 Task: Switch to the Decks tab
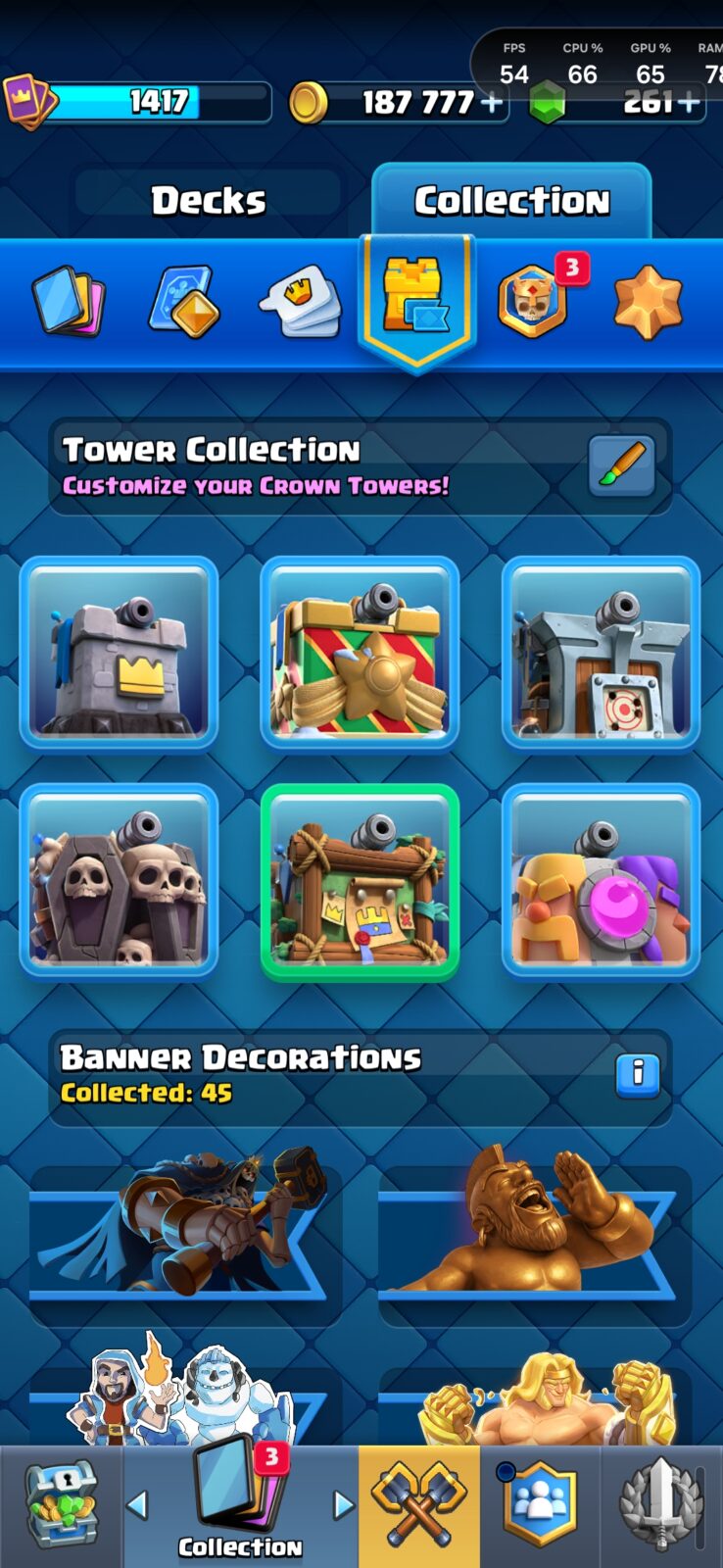(x=208, y=201)
